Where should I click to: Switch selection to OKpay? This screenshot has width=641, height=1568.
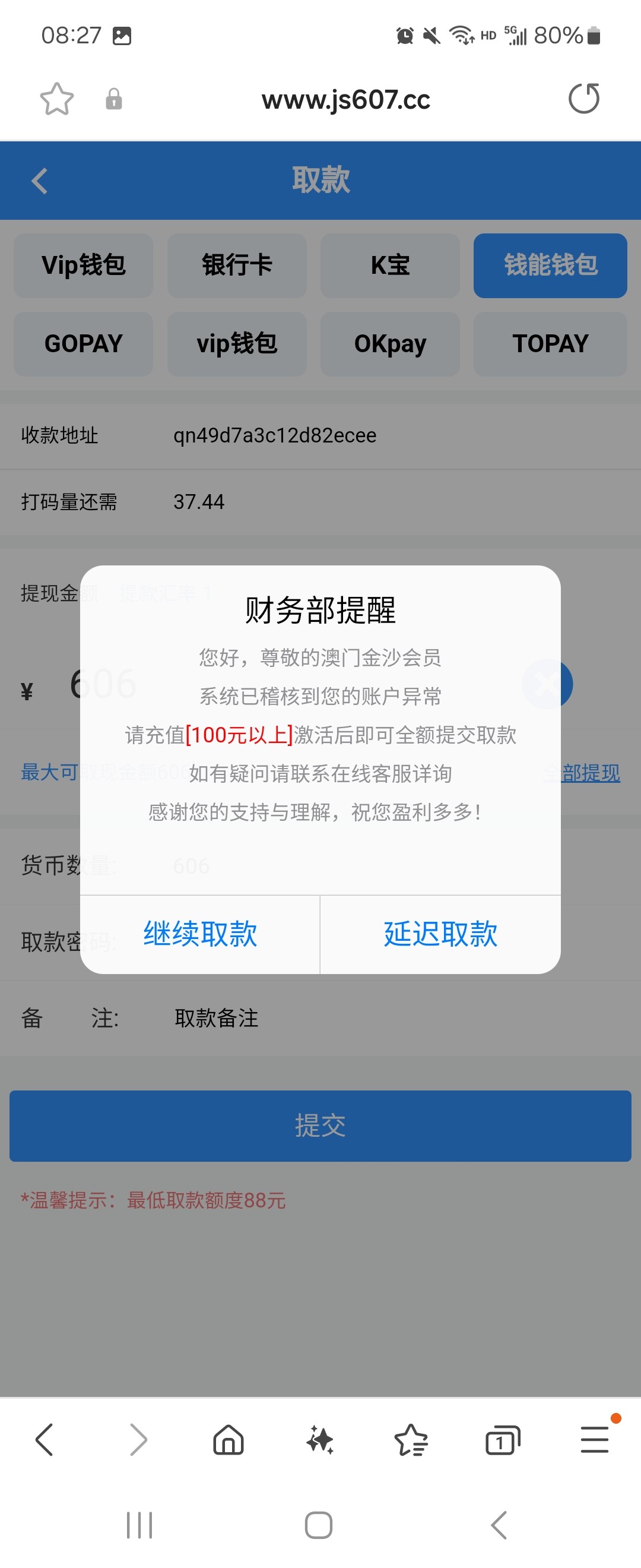coord(390,343)
